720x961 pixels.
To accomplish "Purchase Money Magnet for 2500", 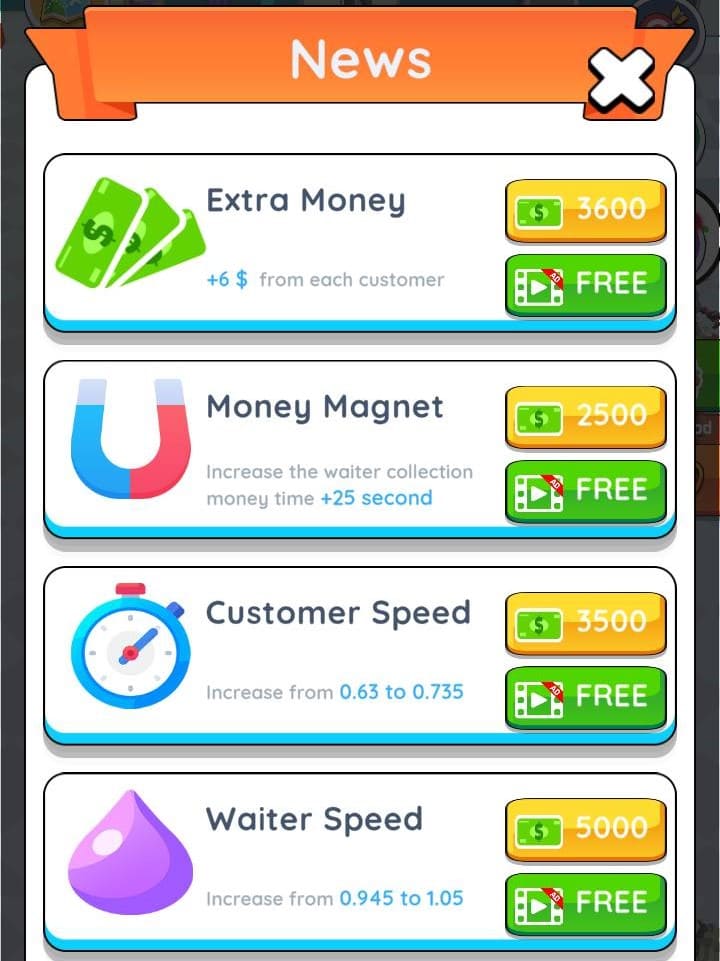I will (x=586, y=416).
